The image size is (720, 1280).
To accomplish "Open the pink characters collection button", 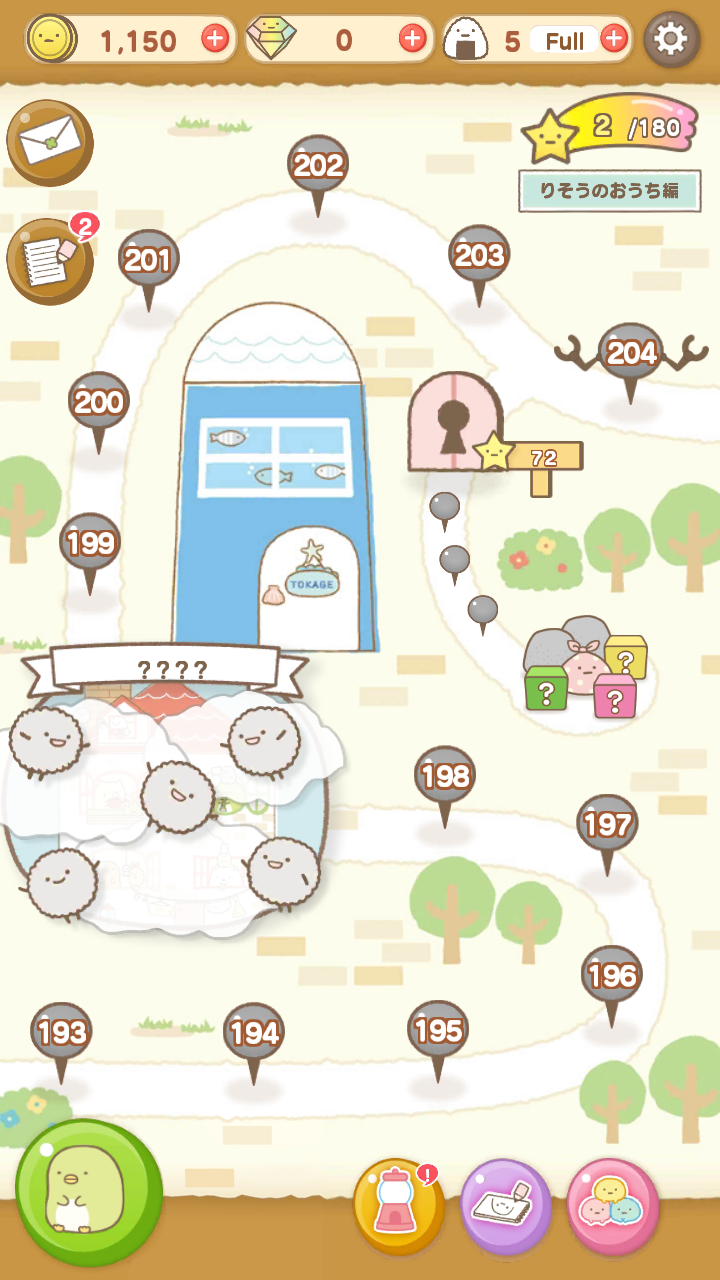I will point(612,1206).
